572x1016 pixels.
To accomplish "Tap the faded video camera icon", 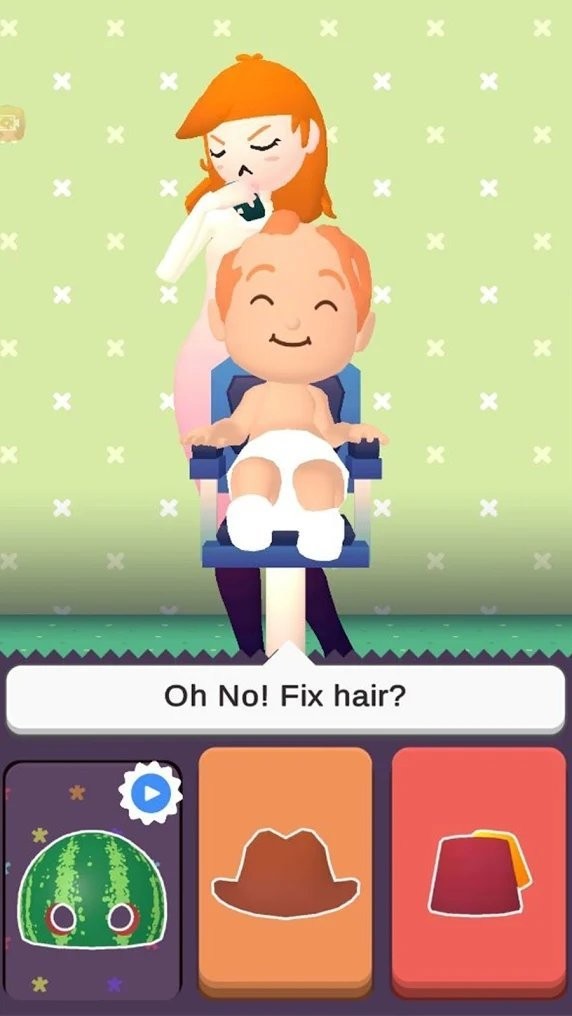I will click(11, 123).
